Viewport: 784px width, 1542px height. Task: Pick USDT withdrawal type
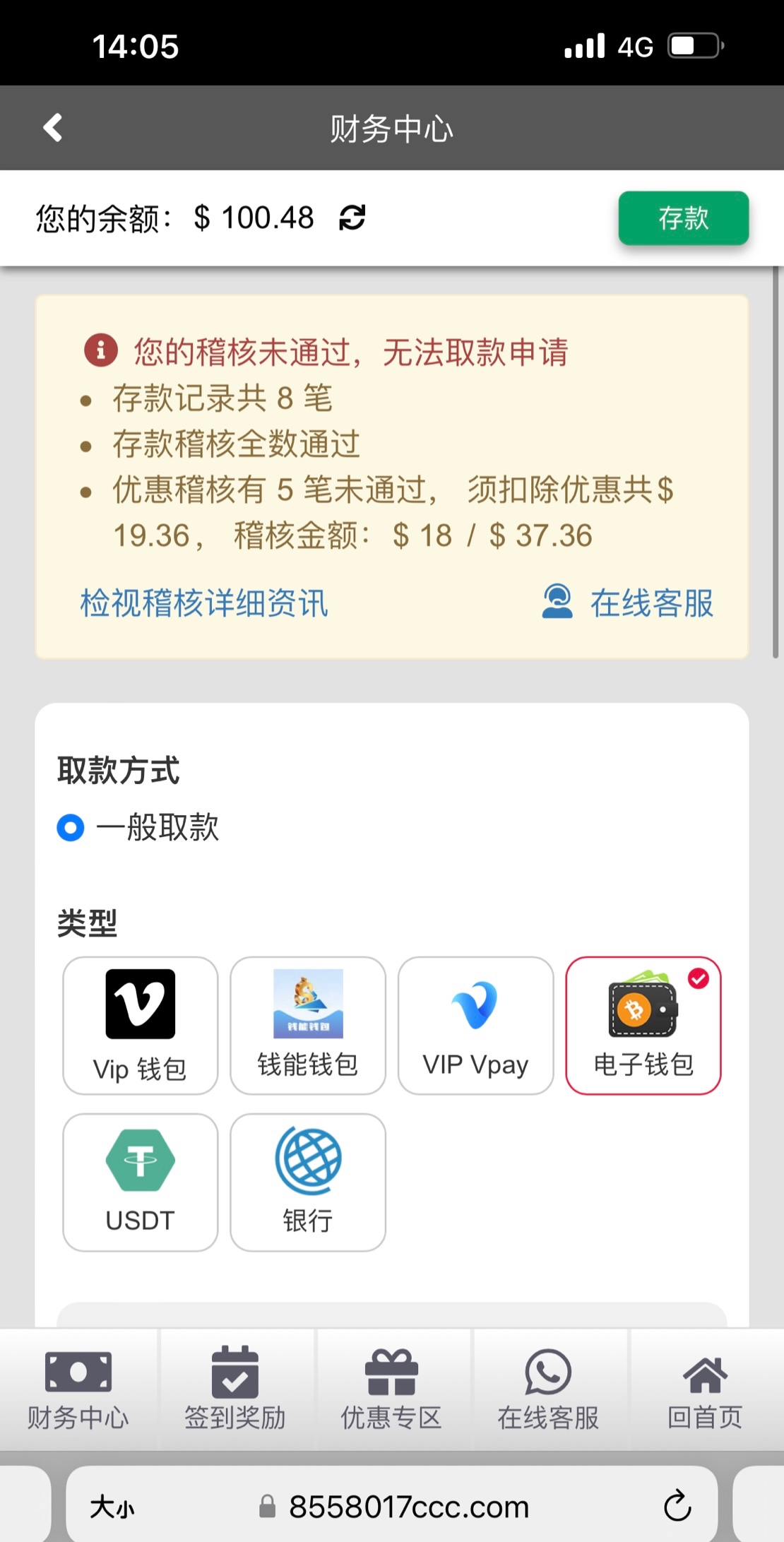pos(140,1182)
